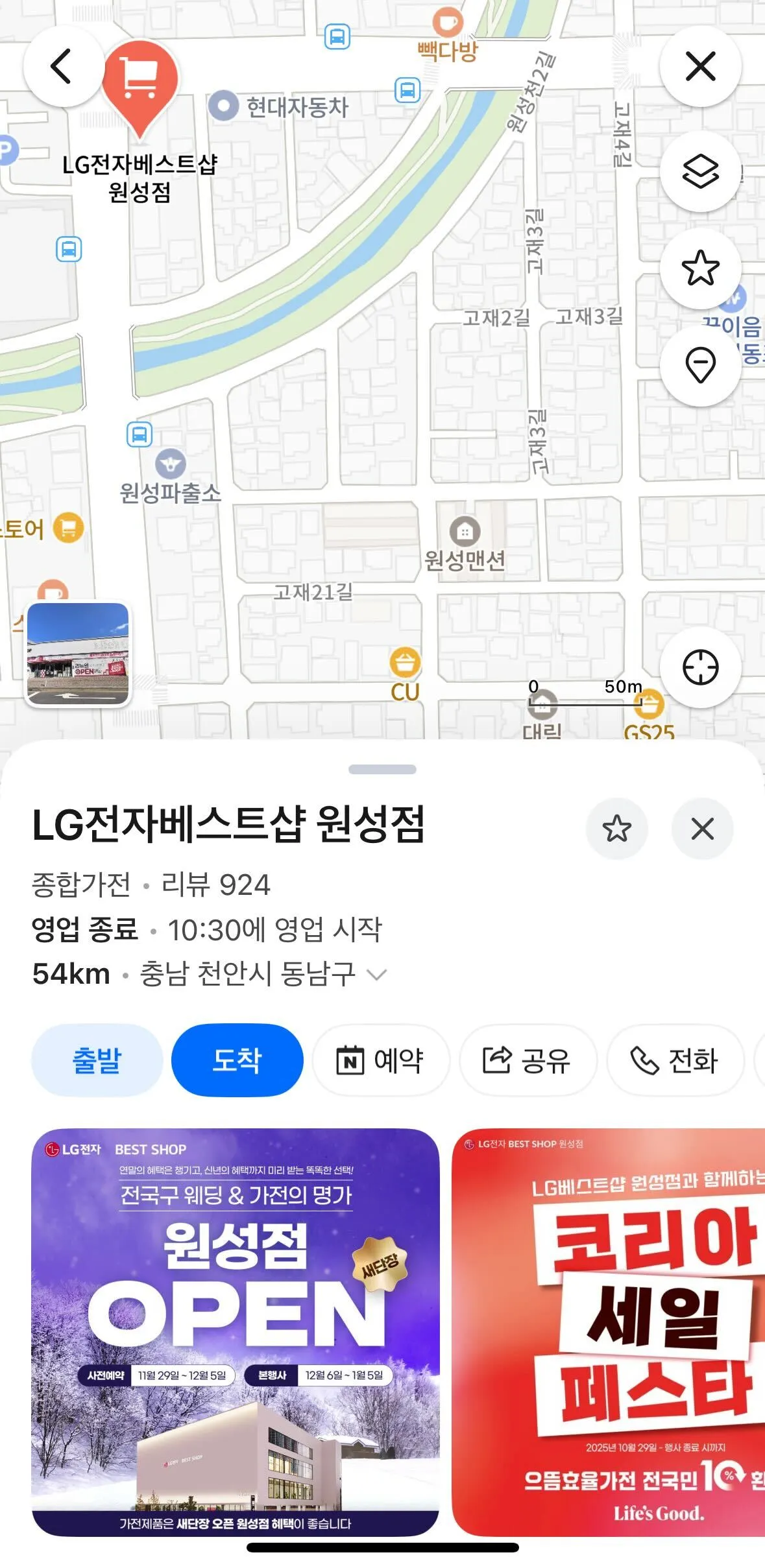The image size is (765, 1568).
Task: Save LG전자베스트샵 원성점 with the star button
Action: (x=616, y=829)
